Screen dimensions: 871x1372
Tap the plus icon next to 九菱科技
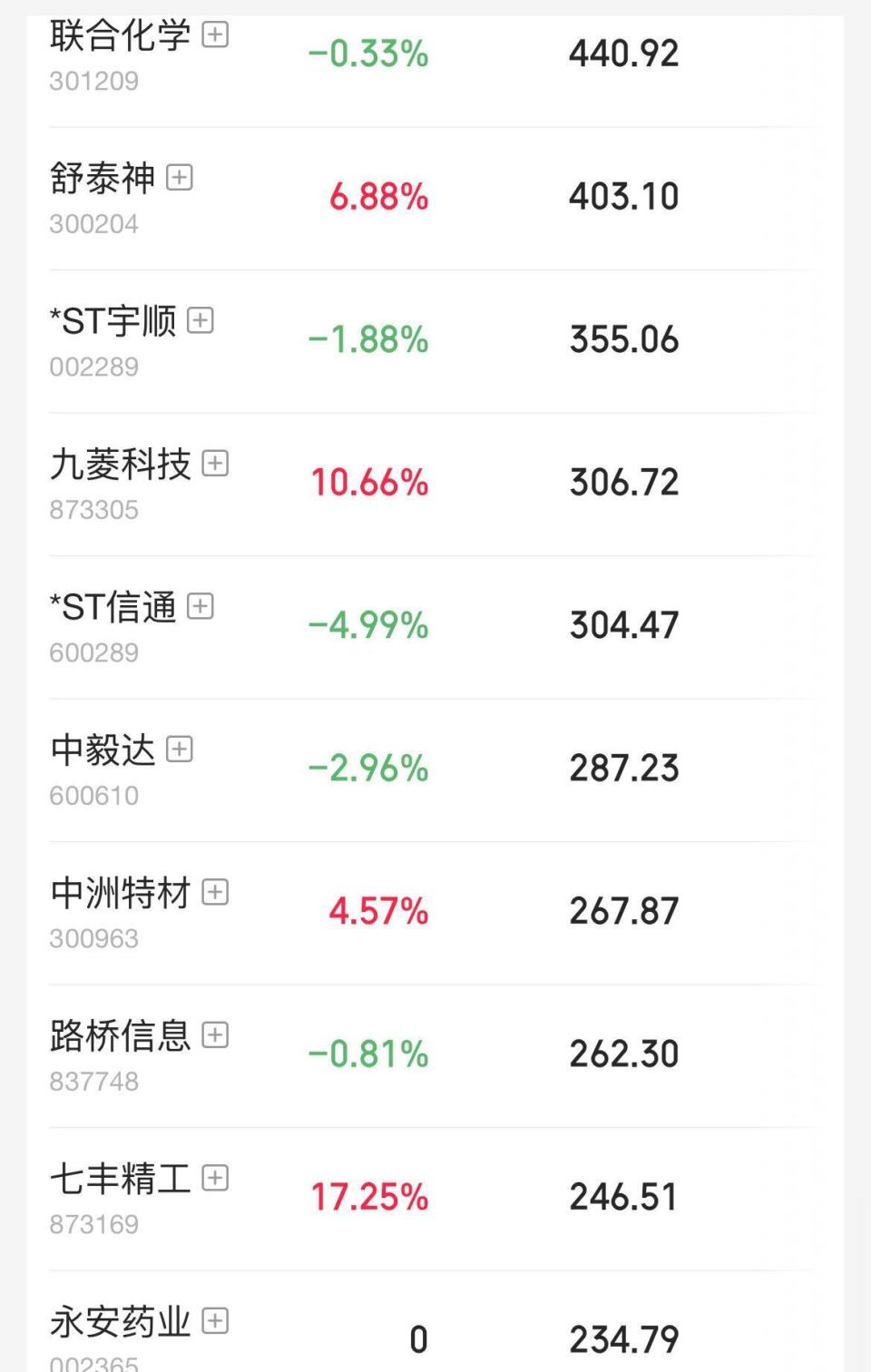(x=215, y=465)
